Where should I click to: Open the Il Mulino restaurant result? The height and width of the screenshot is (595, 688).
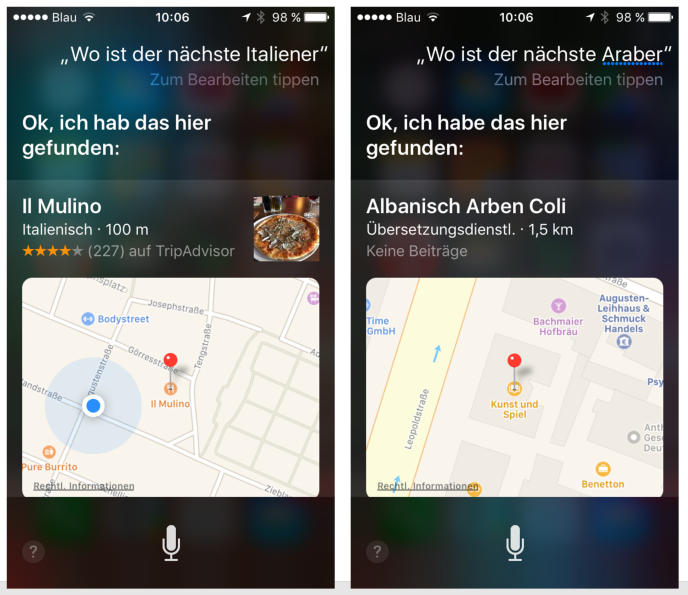pyautogui.click(x=130, y=228)
